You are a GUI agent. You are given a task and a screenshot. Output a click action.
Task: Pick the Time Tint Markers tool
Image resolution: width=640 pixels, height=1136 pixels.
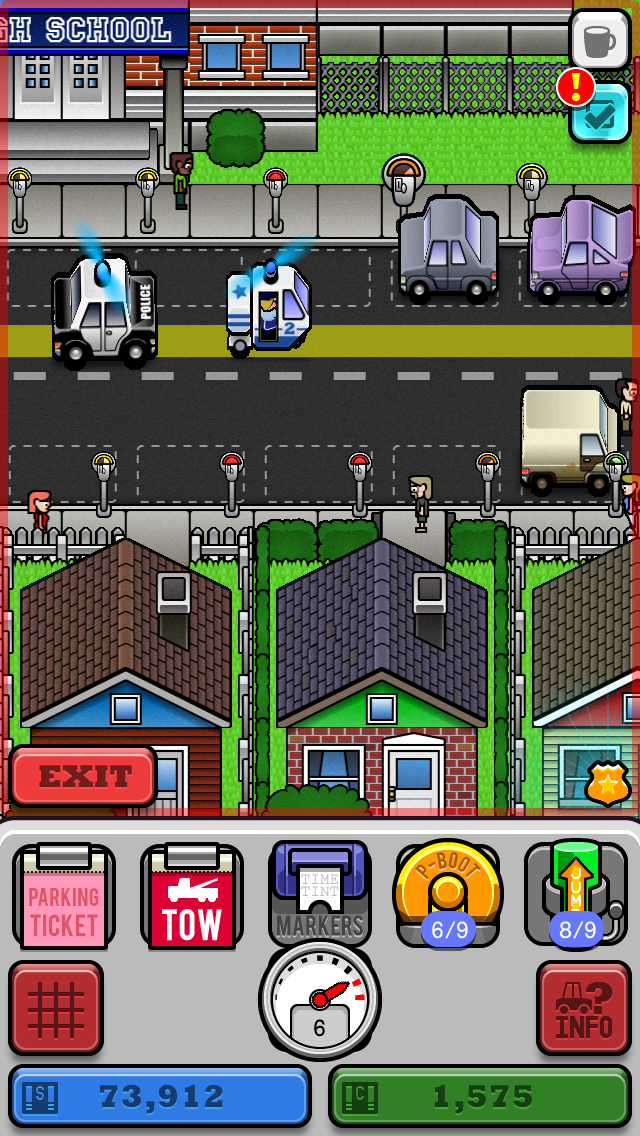click(x=320, y=893)
